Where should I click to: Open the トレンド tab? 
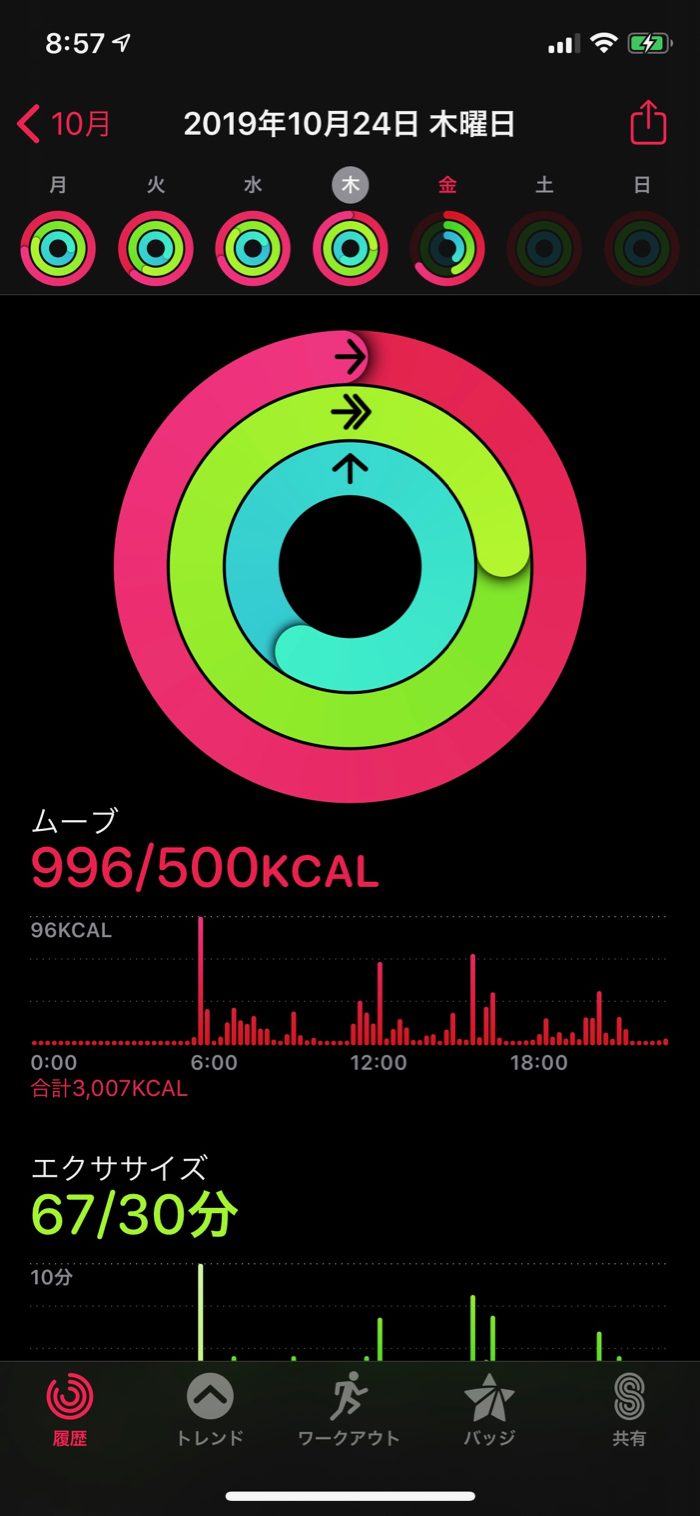(x=210, y=1408)
